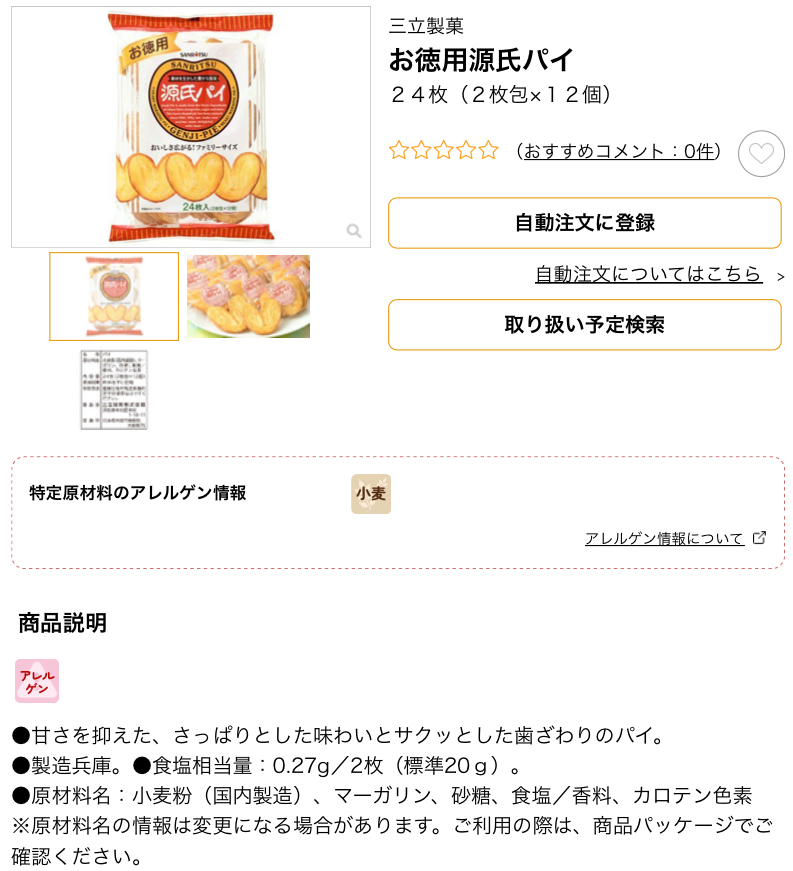Tap 自動注文に登録 button
Viewport: 793px width, 871px height.
point(584,223)
